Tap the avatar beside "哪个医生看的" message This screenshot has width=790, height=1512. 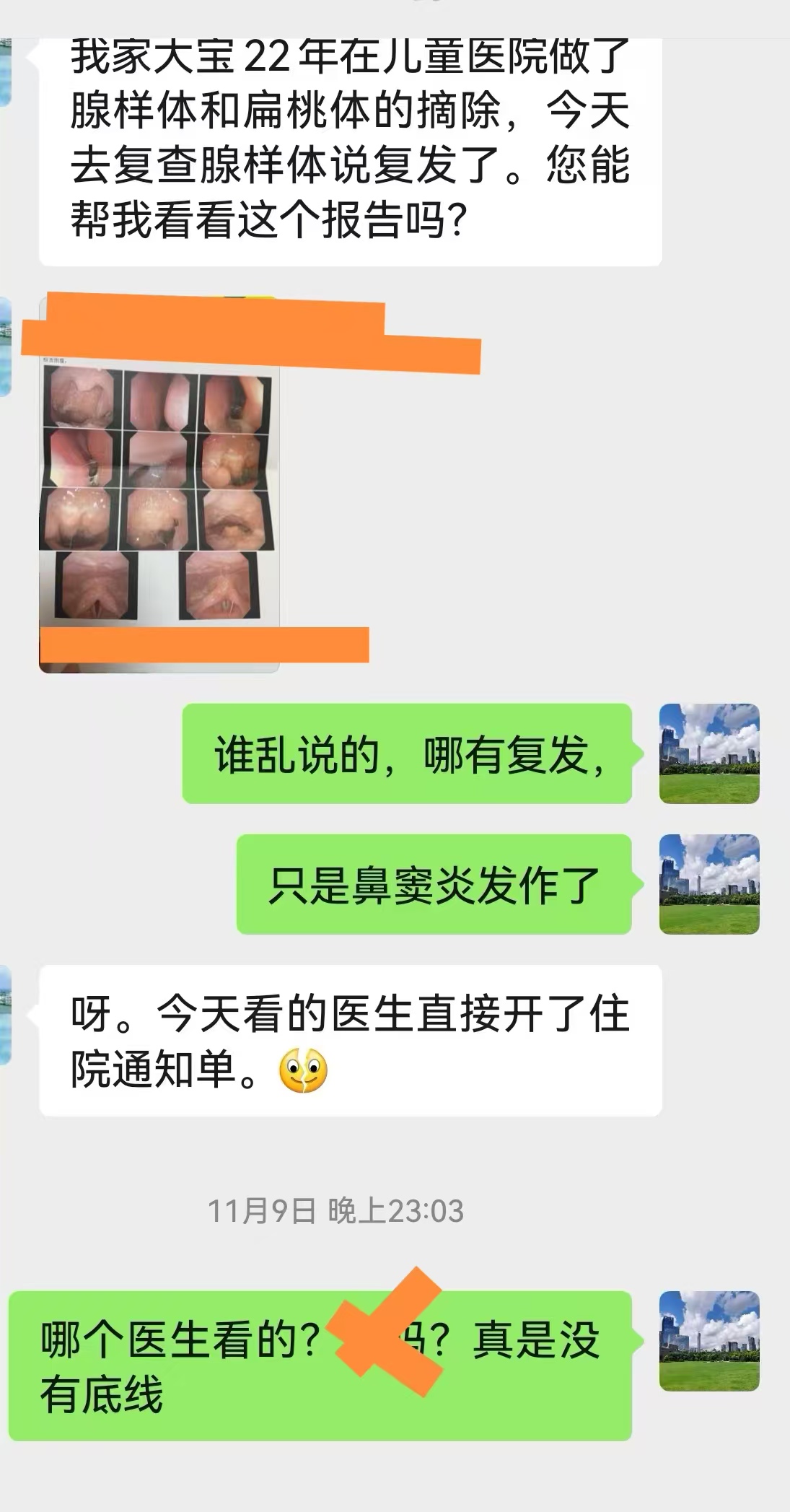point(709,1341)
